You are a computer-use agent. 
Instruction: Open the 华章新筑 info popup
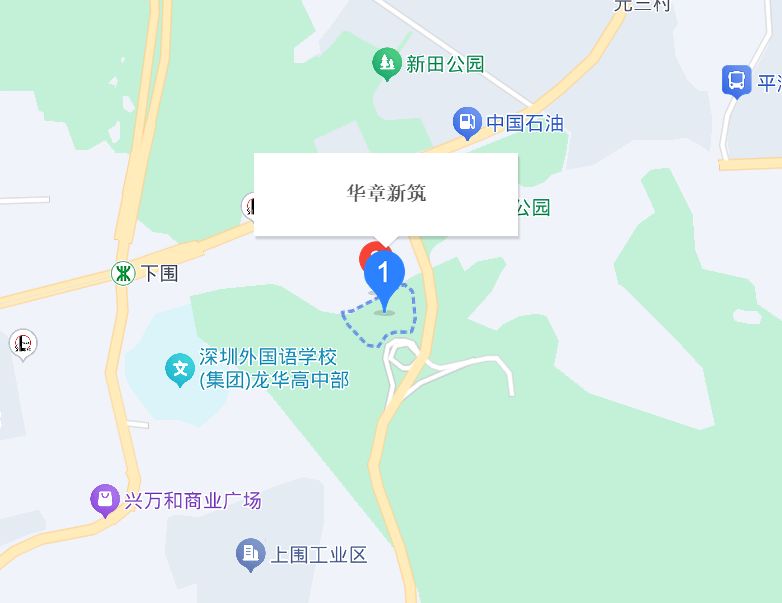coord(386,195)
